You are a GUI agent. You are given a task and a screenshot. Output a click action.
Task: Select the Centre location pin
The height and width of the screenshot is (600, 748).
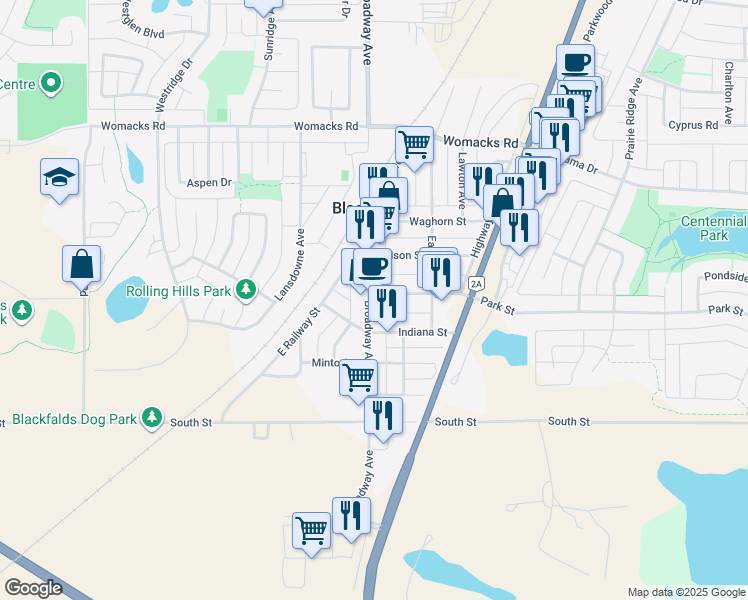point(51,83)
